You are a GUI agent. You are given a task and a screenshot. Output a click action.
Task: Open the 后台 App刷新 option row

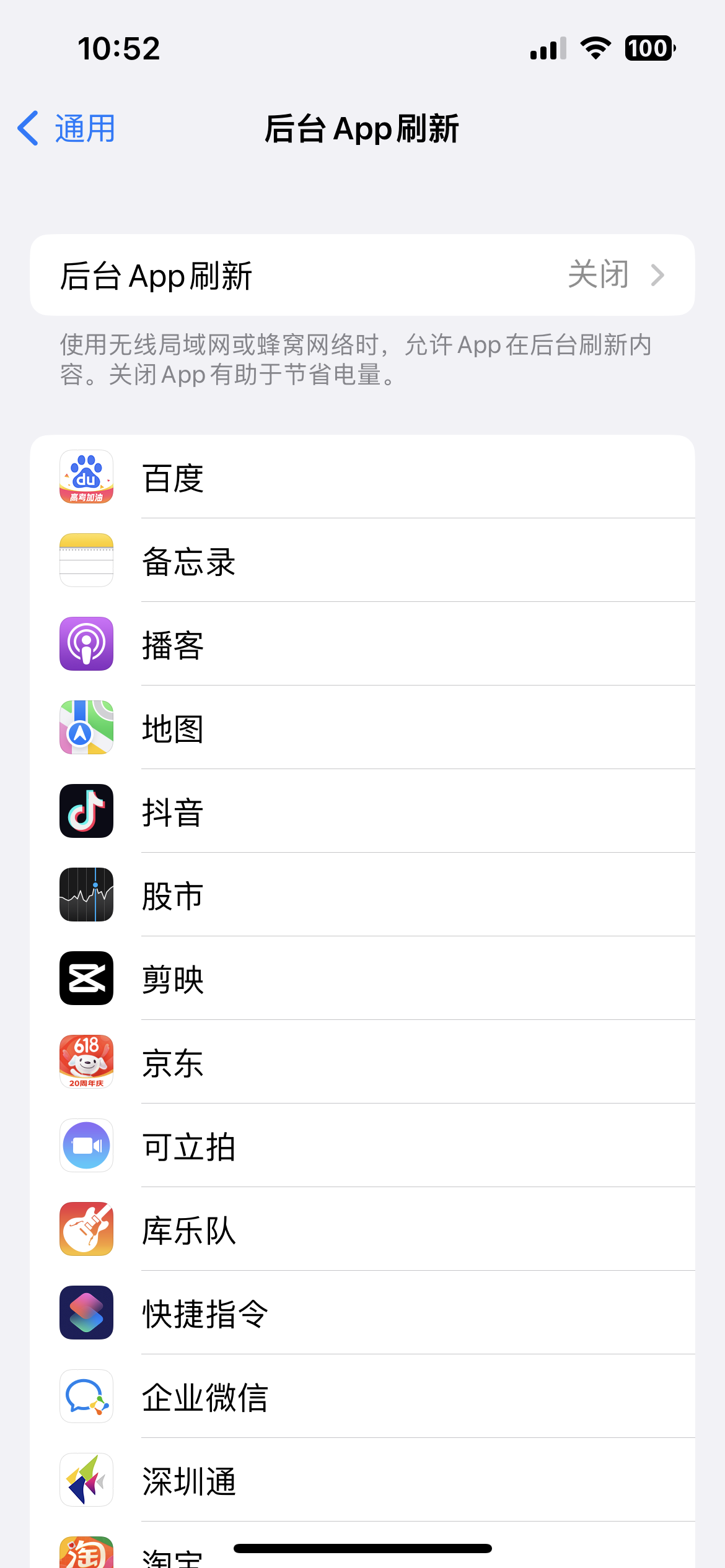[x=362, y=275]
